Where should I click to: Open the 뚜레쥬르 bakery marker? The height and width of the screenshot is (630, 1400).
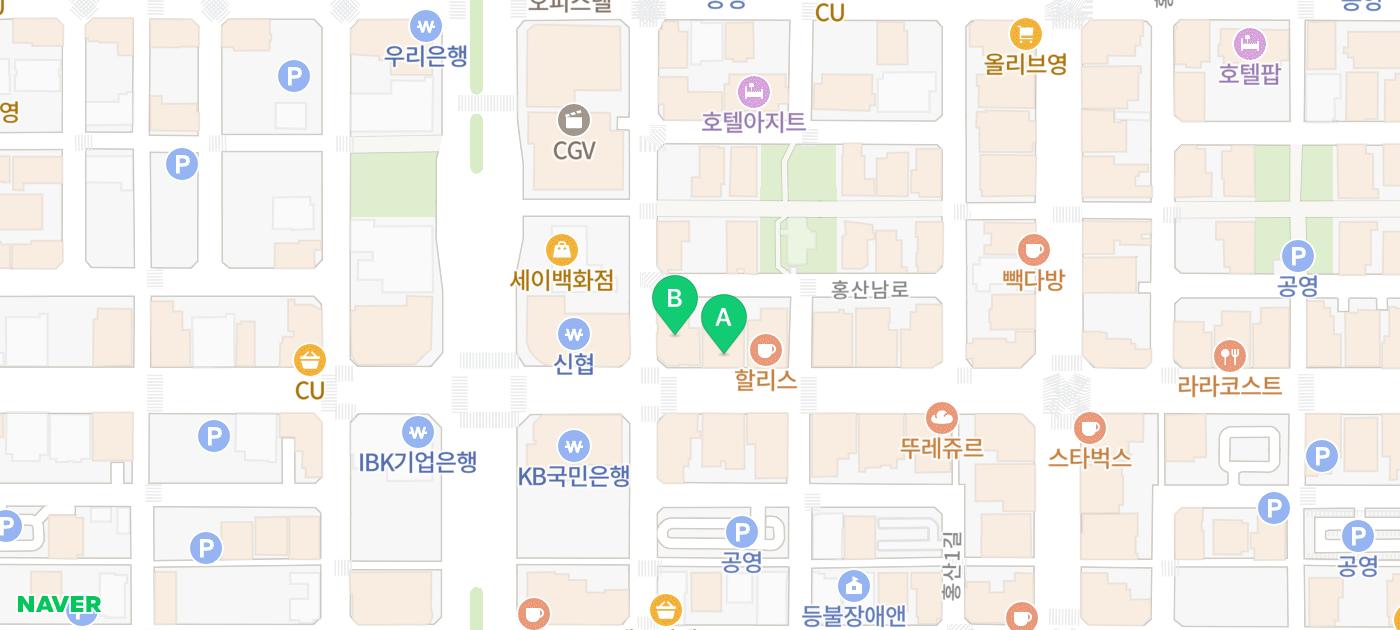(941, 418)
